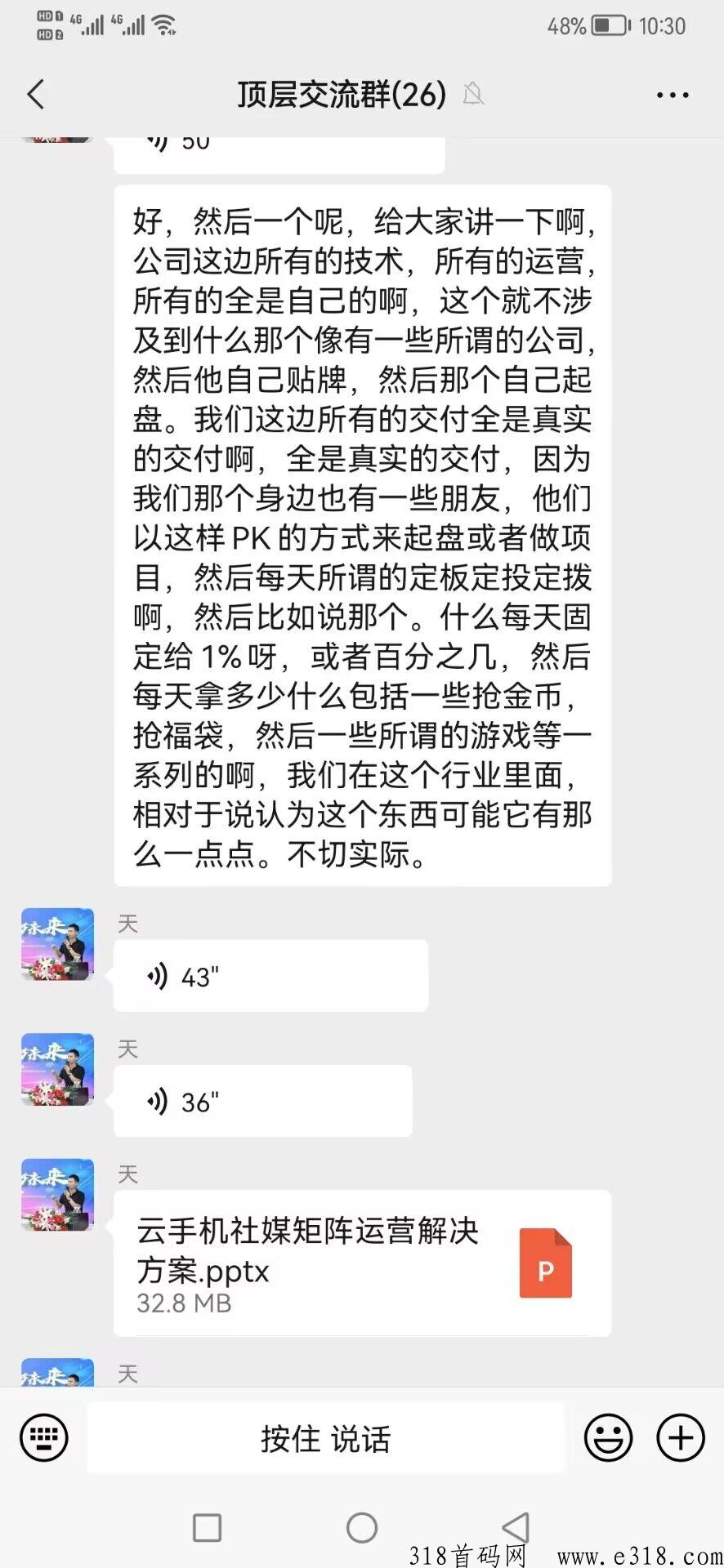
Task: Open the 云手机社媒矩阵运营解决方案.pptx file
Action: [362, 1263]
